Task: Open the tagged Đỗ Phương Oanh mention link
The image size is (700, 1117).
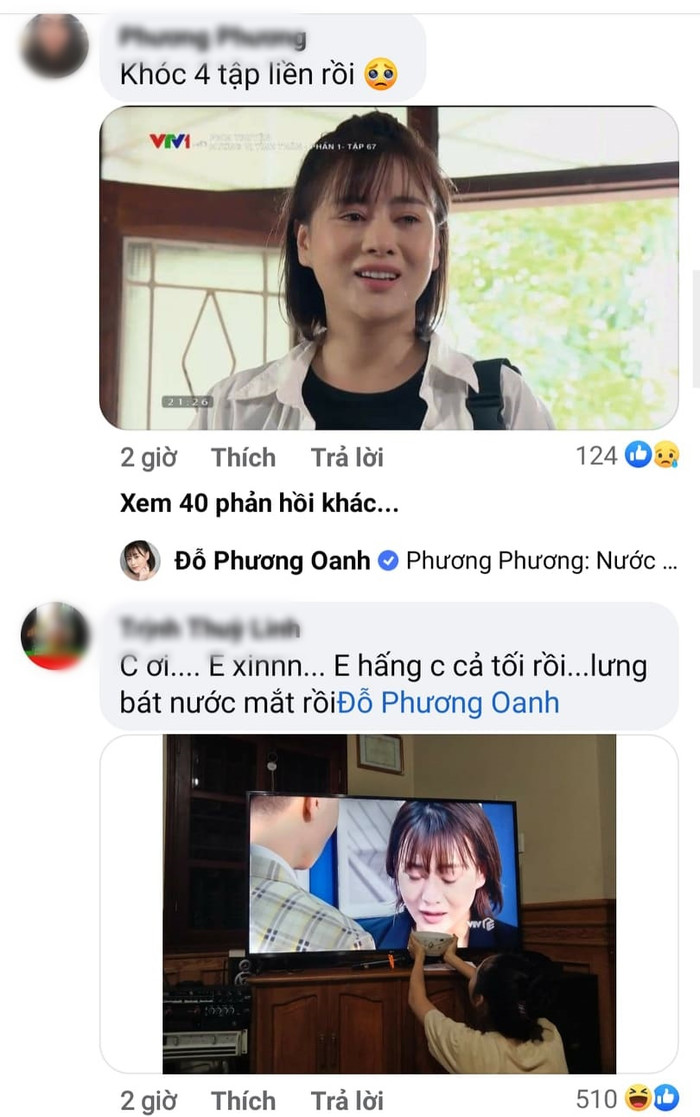Action: (x=449, y=703)
